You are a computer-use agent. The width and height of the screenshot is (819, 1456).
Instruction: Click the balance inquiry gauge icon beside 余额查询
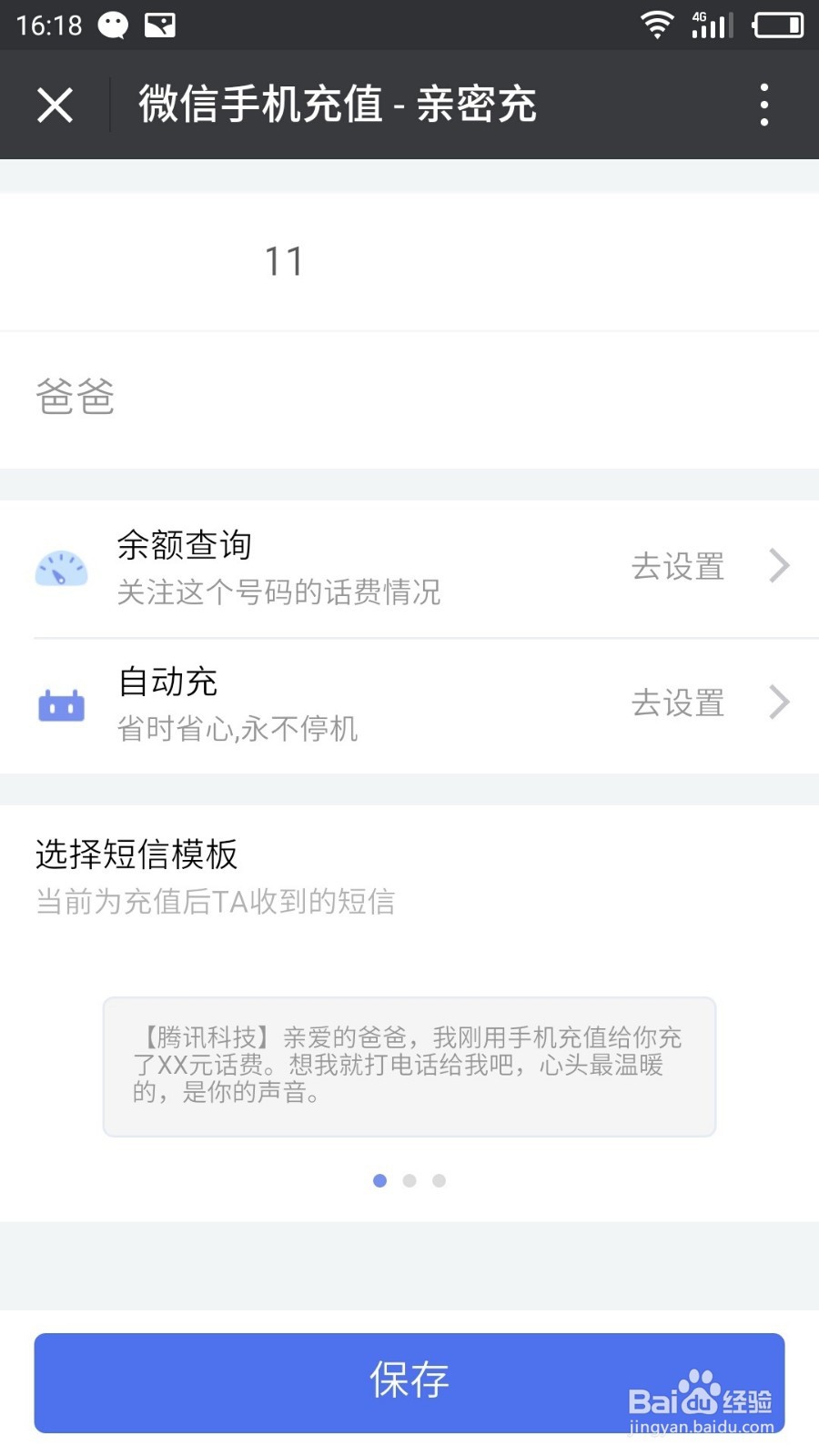(60, 568)
